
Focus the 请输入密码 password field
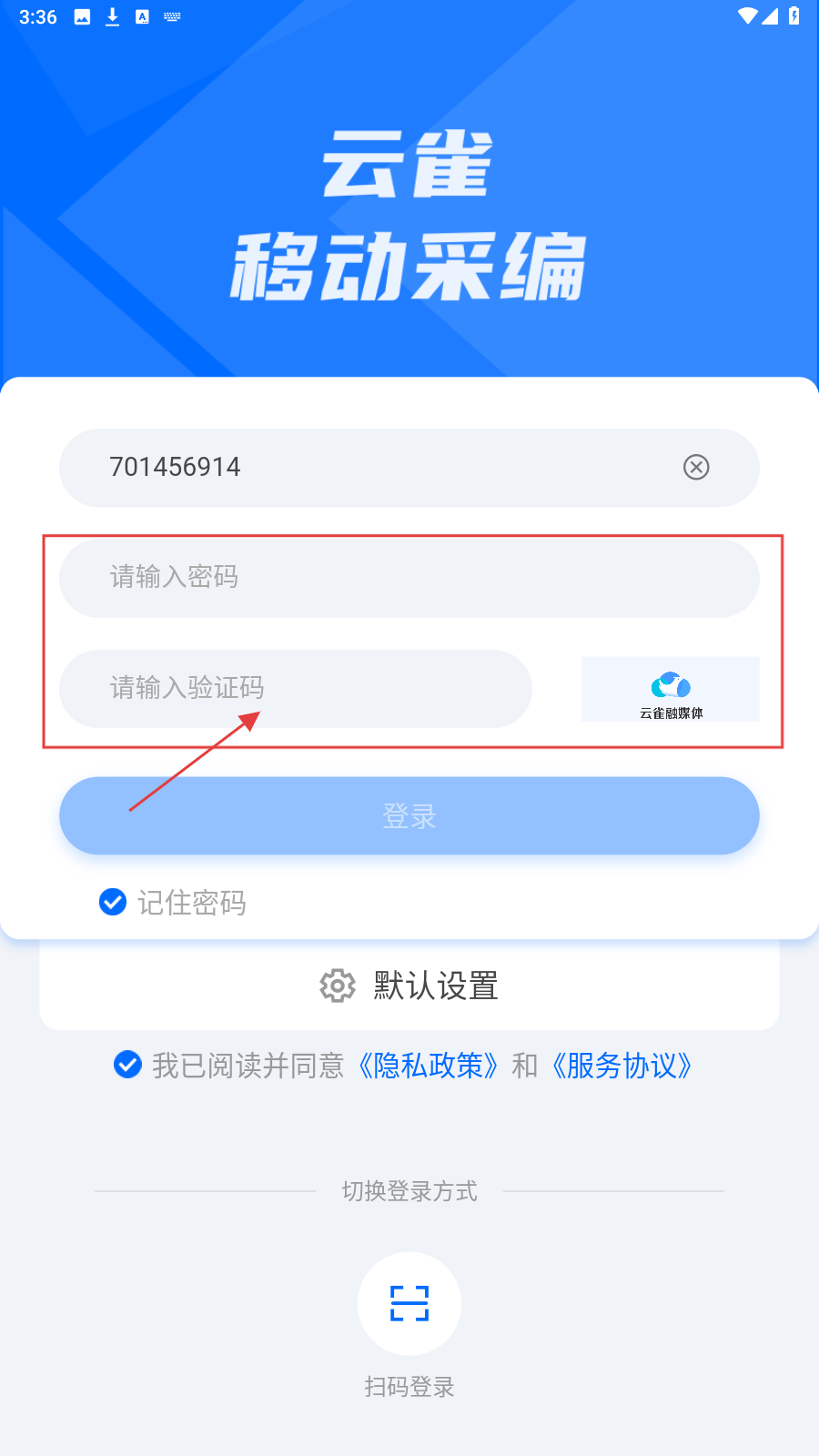click(x=409, y=578)
